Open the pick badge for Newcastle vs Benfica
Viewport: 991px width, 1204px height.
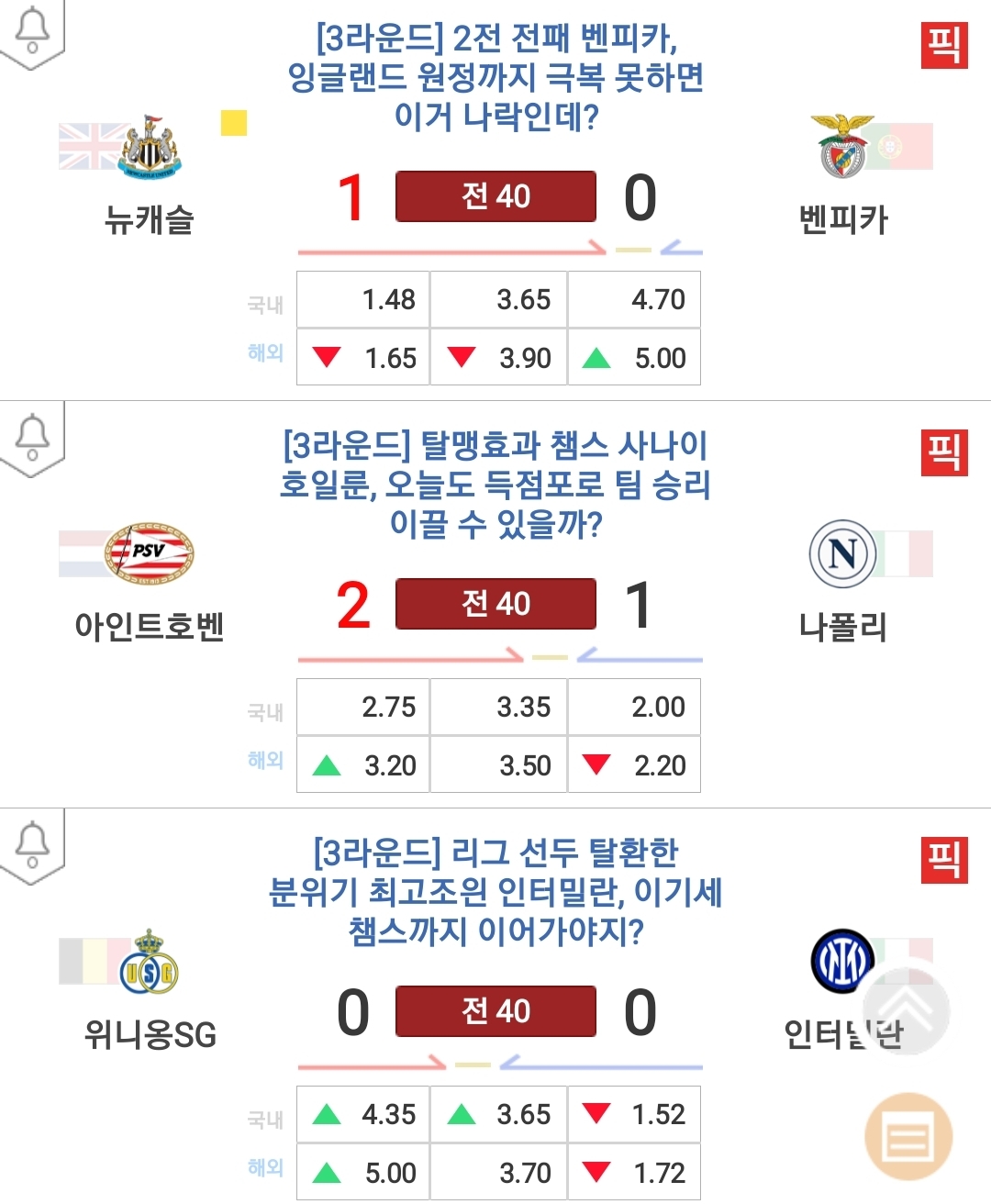944,45
